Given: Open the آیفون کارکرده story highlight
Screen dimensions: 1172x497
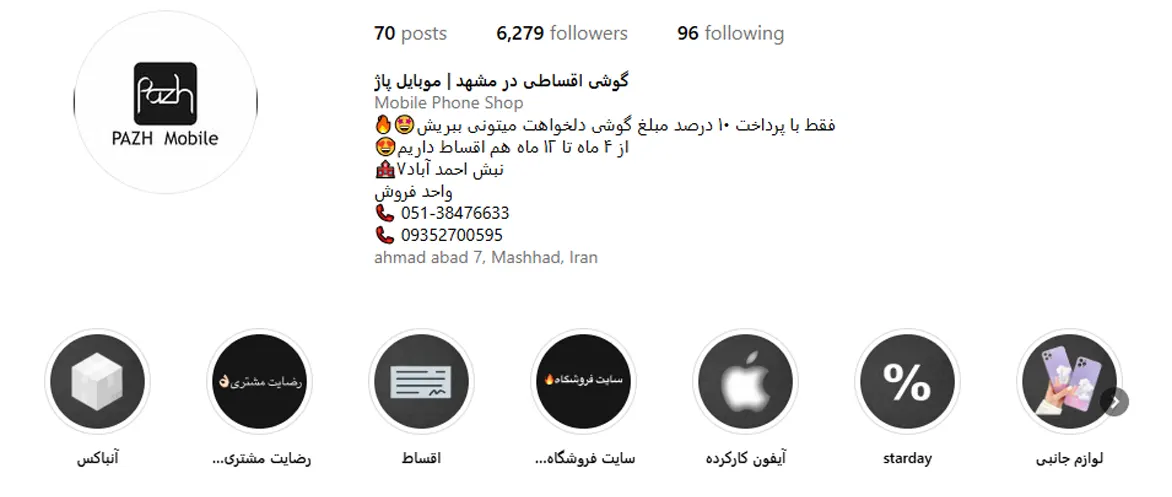Looking at the screenshot, I should pyautogui.click(x=745, y=383).
